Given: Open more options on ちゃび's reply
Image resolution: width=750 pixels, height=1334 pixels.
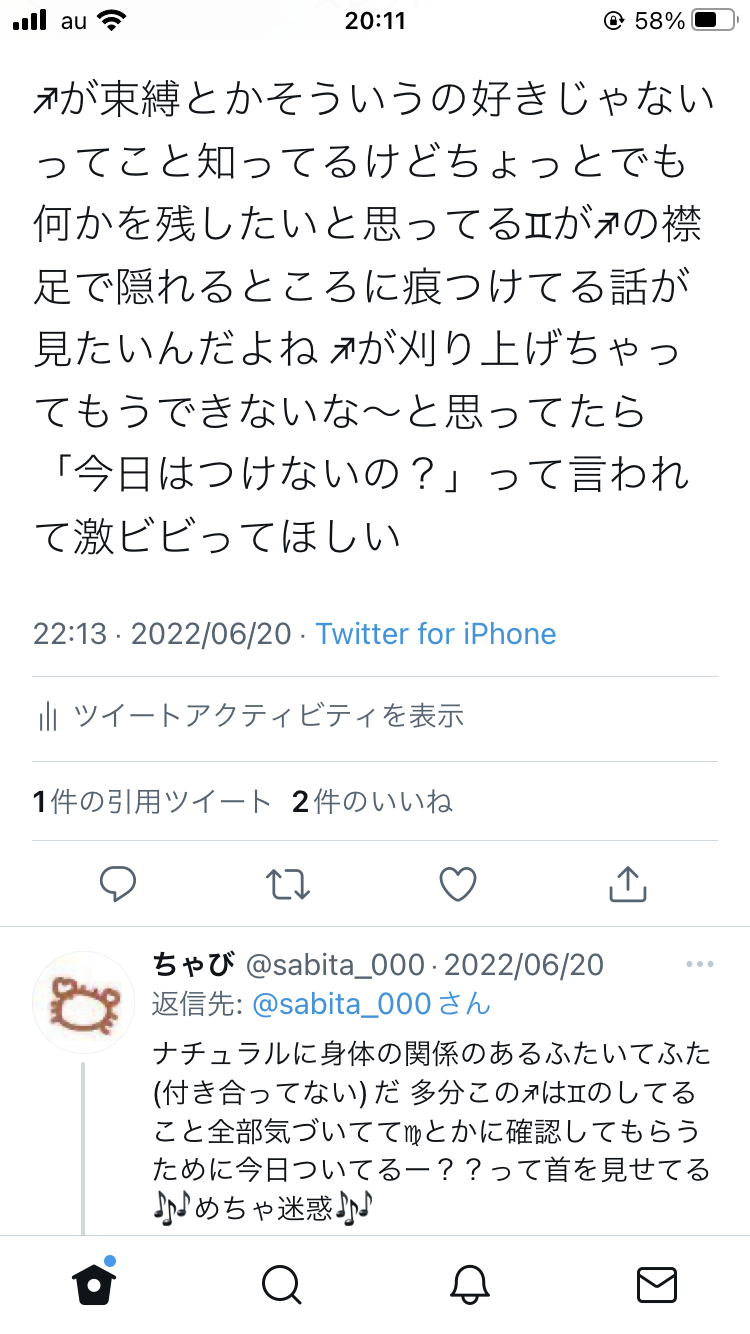Looking at the screenshot, I should pos(699,965).
